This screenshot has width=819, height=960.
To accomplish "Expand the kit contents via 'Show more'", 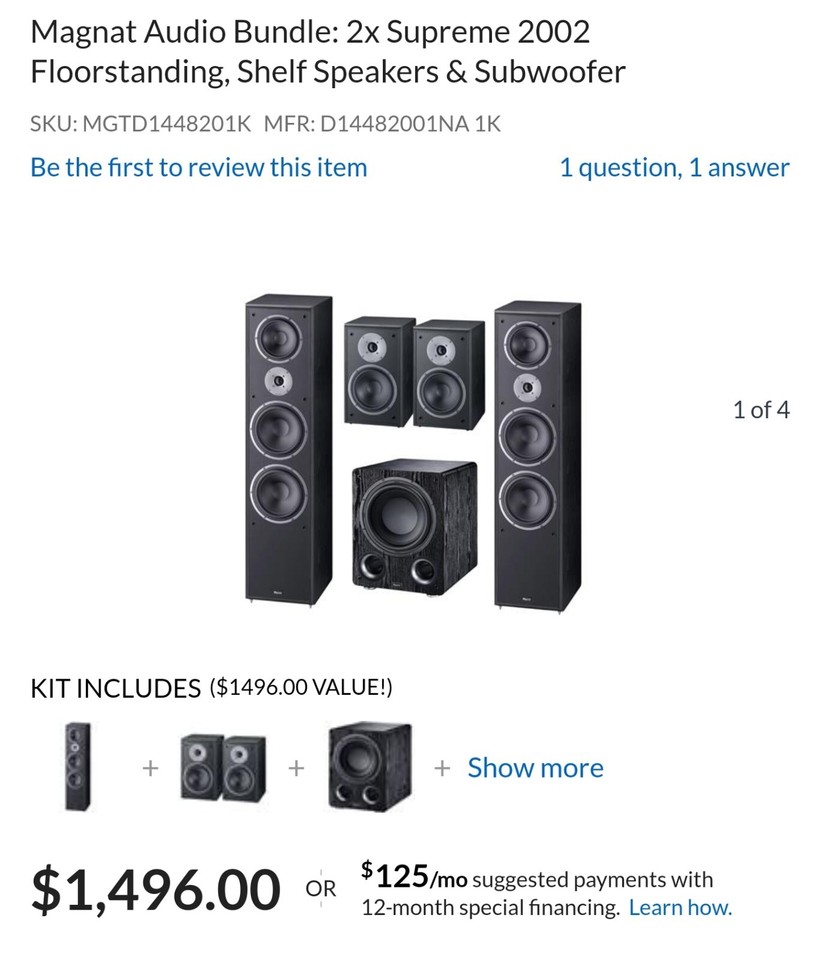I will [x=533, y=768].
